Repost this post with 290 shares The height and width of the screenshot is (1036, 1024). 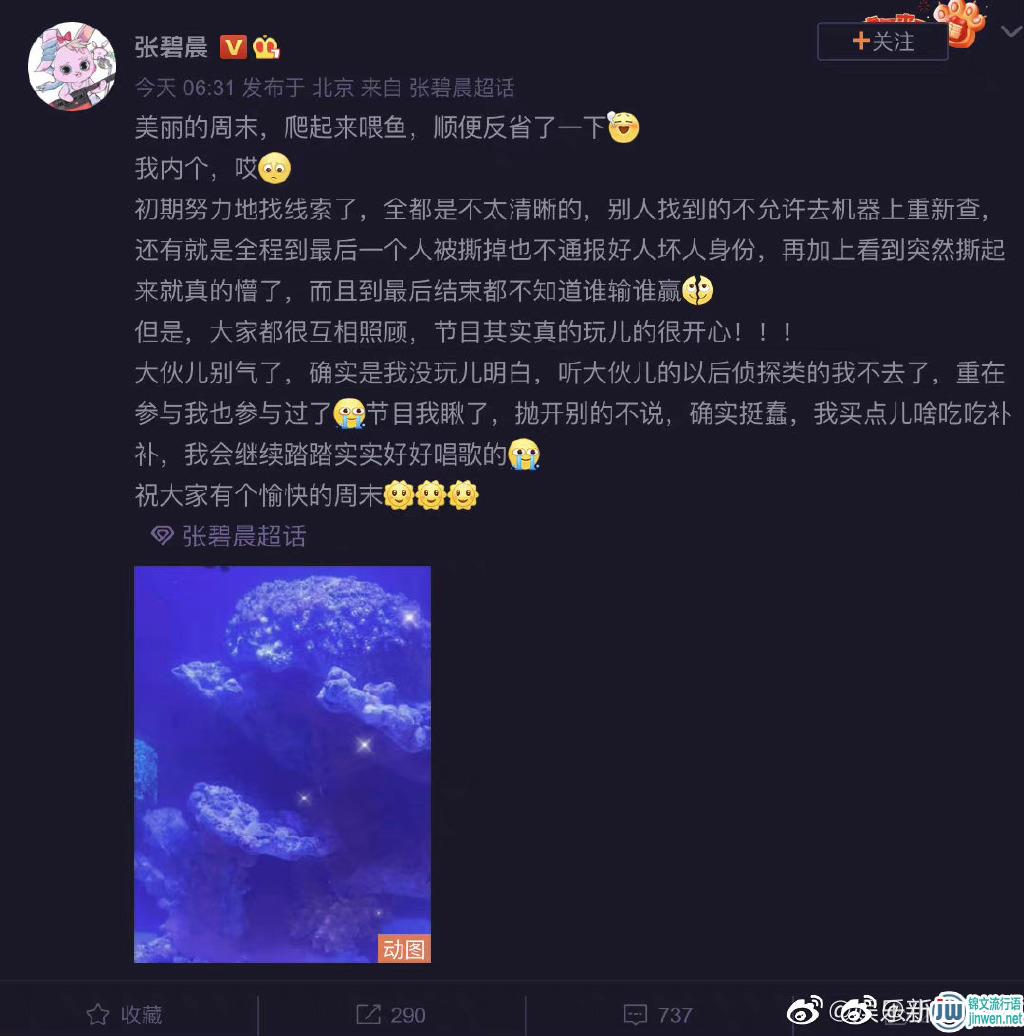click(390, 1014)
